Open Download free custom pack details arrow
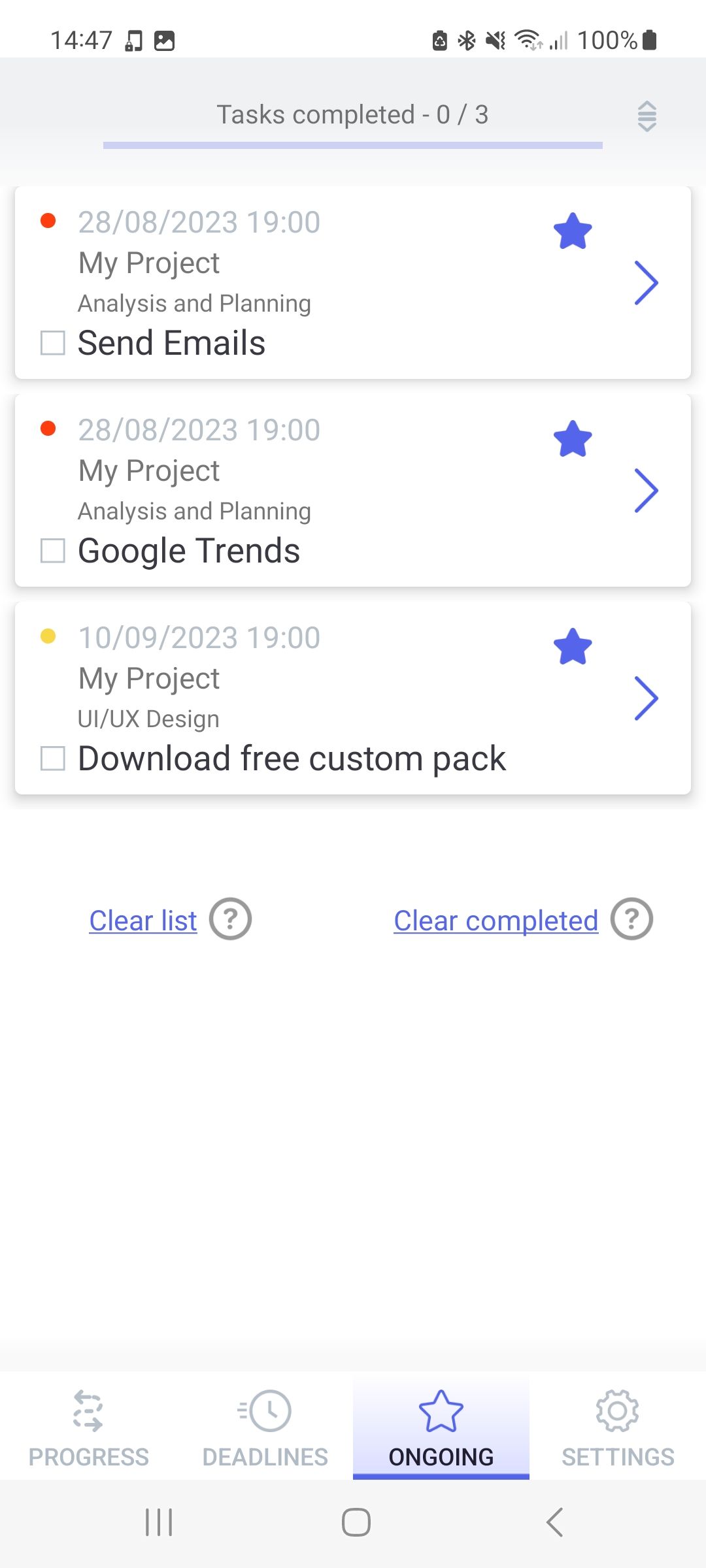Screen dimensions: 706x1568 646,698
